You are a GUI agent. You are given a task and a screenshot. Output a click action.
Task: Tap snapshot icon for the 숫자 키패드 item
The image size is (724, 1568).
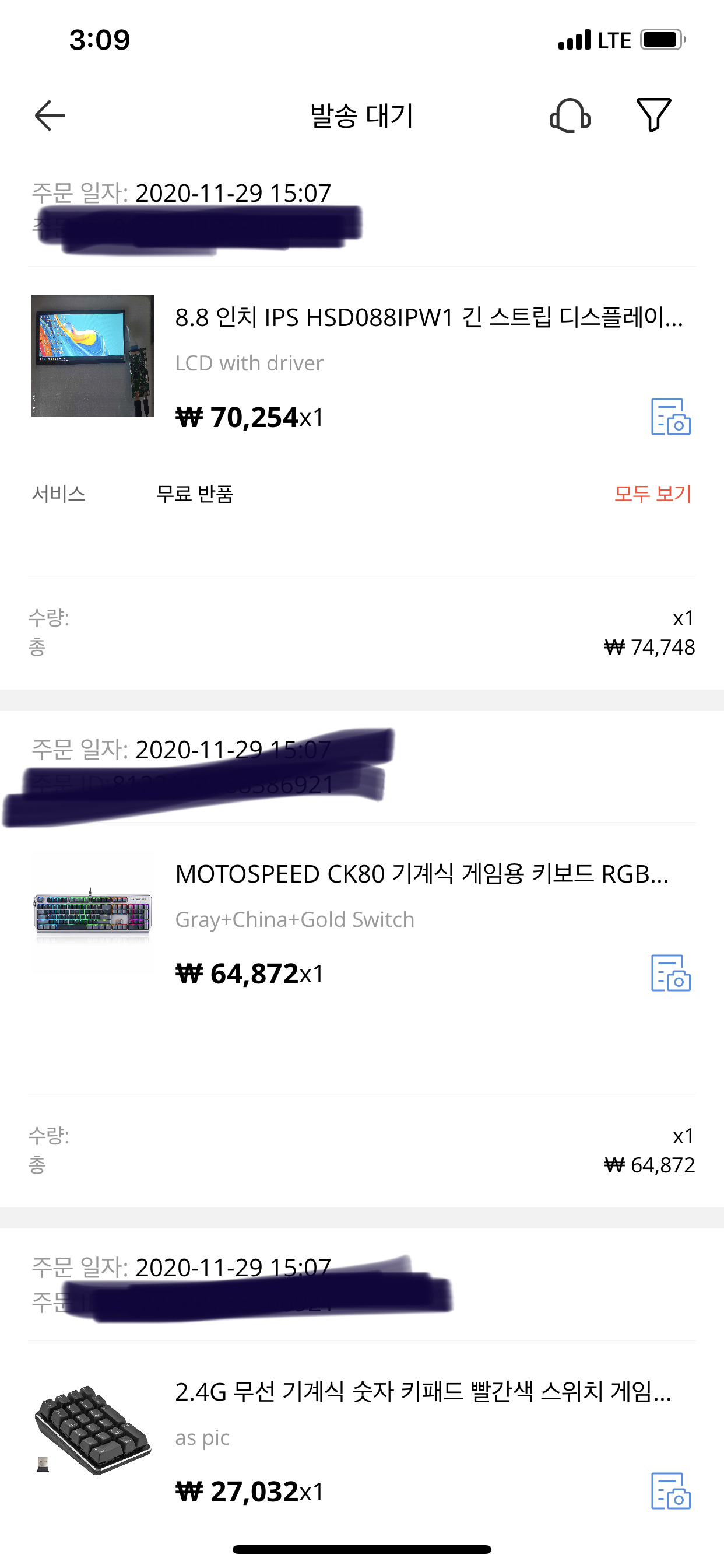coord(670,1492)
